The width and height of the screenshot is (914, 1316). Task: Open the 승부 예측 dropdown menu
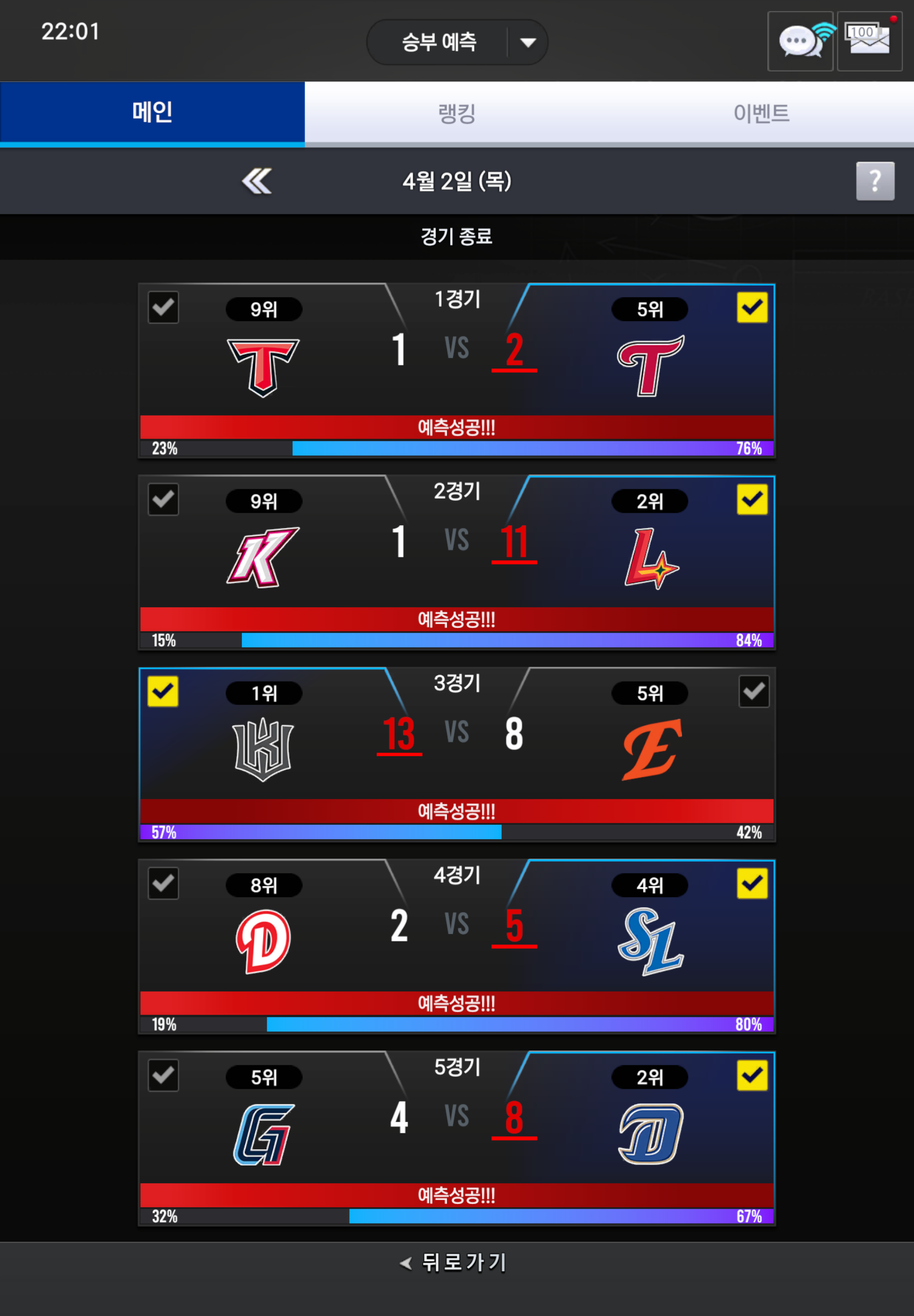[527, 42]
